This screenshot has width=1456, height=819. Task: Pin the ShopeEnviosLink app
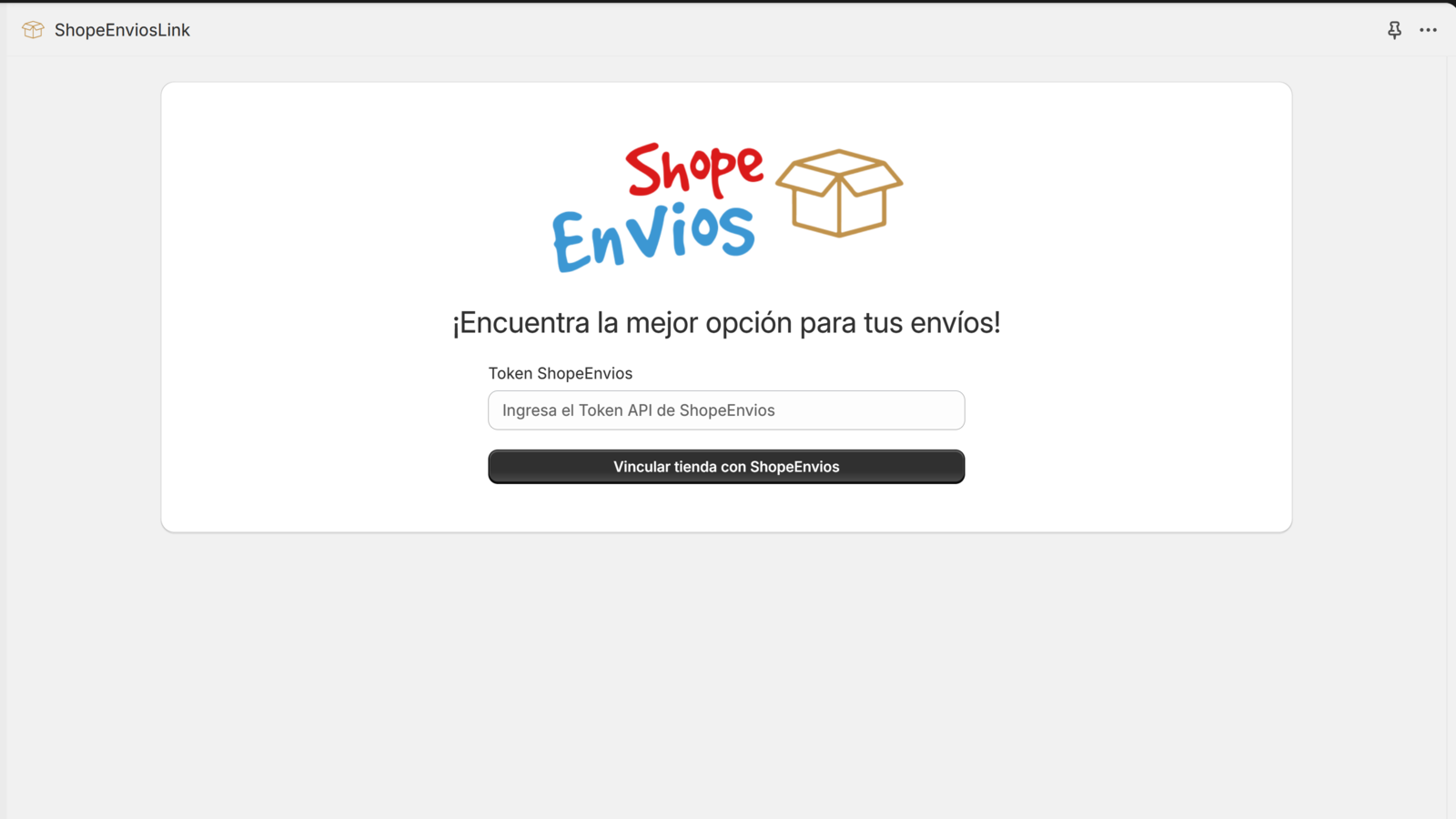[x=1394, y=30]
